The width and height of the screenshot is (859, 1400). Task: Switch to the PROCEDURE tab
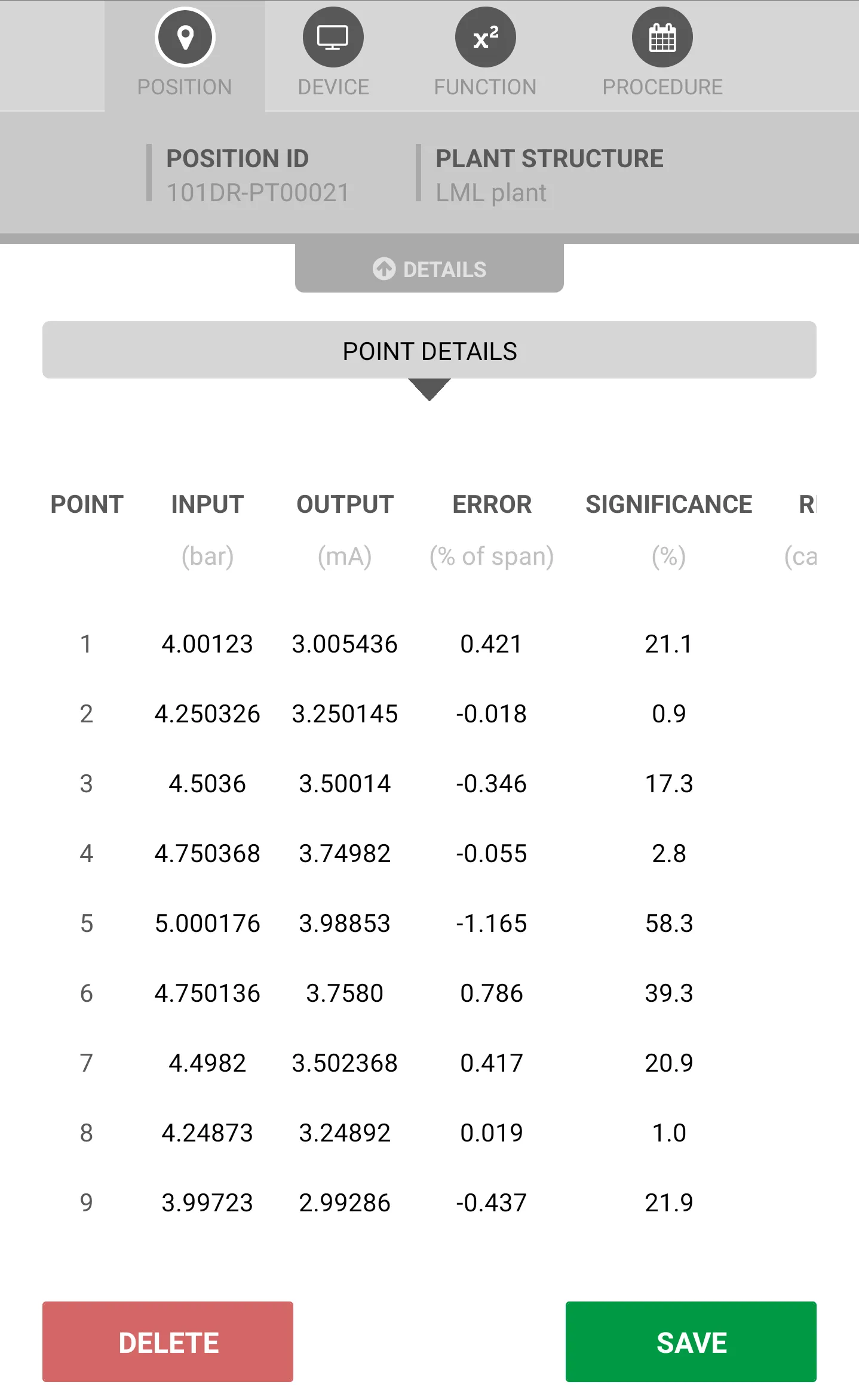pos(662,57)
